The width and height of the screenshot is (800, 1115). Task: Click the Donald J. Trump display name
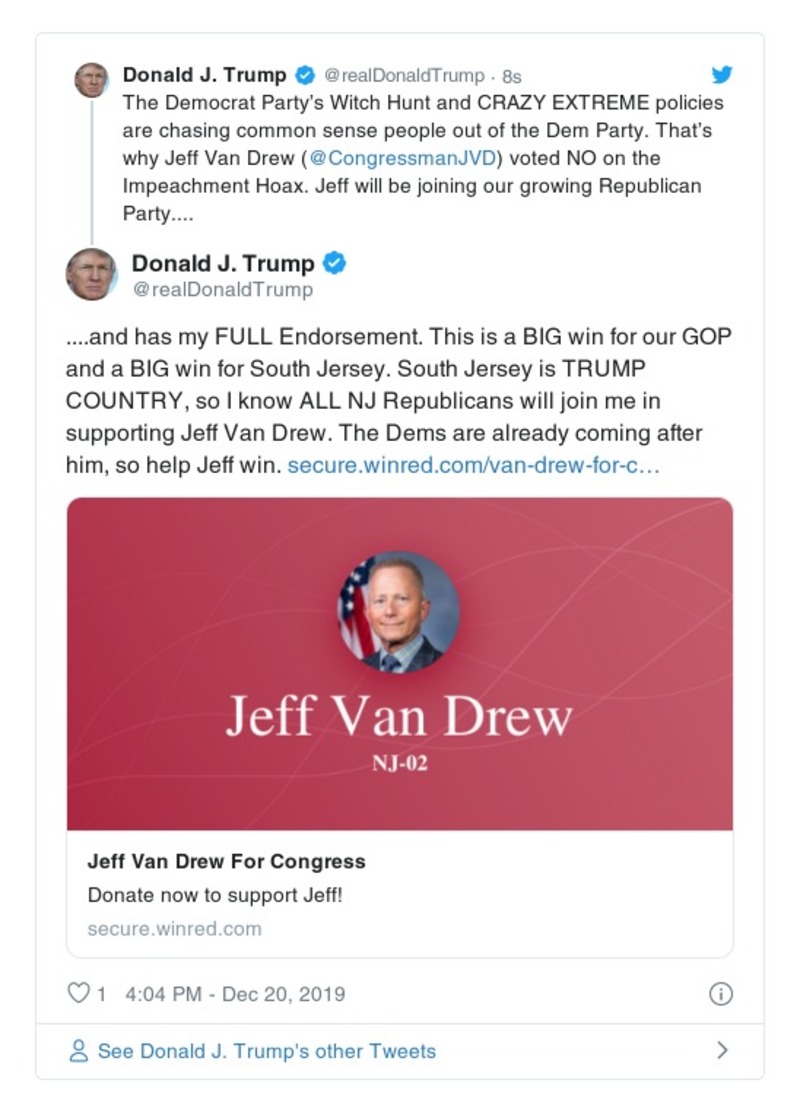[203, 73]
